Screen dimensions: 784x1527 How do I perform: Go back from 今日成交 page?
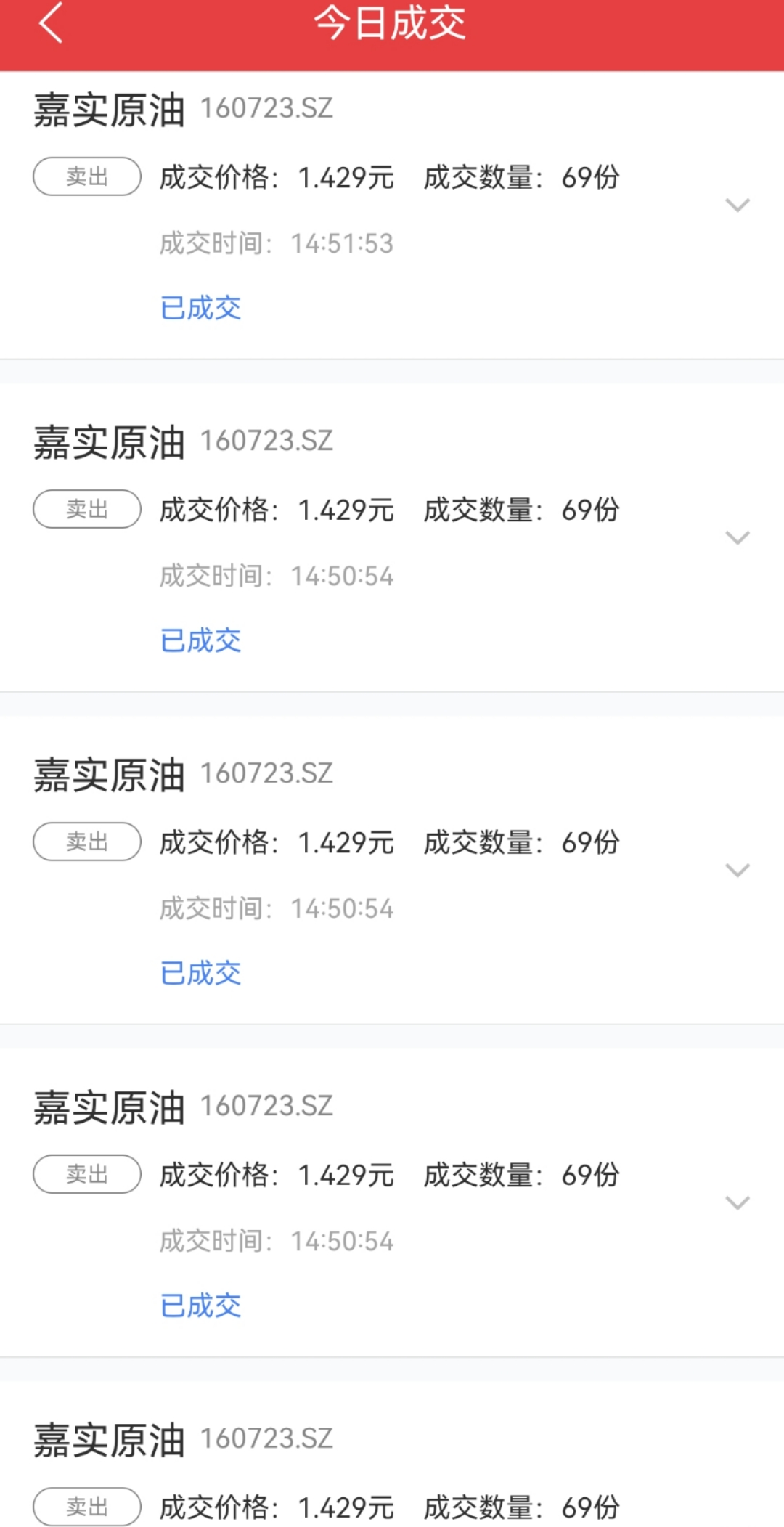[51, 23]
